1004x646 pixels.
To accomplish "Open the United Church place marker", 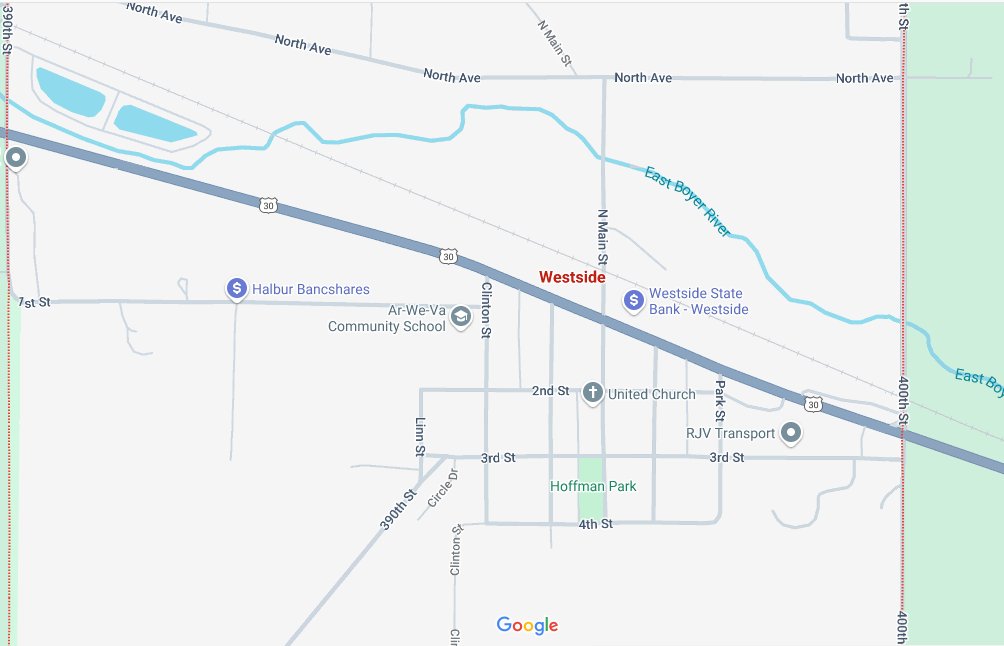I will tap(592, 393).
